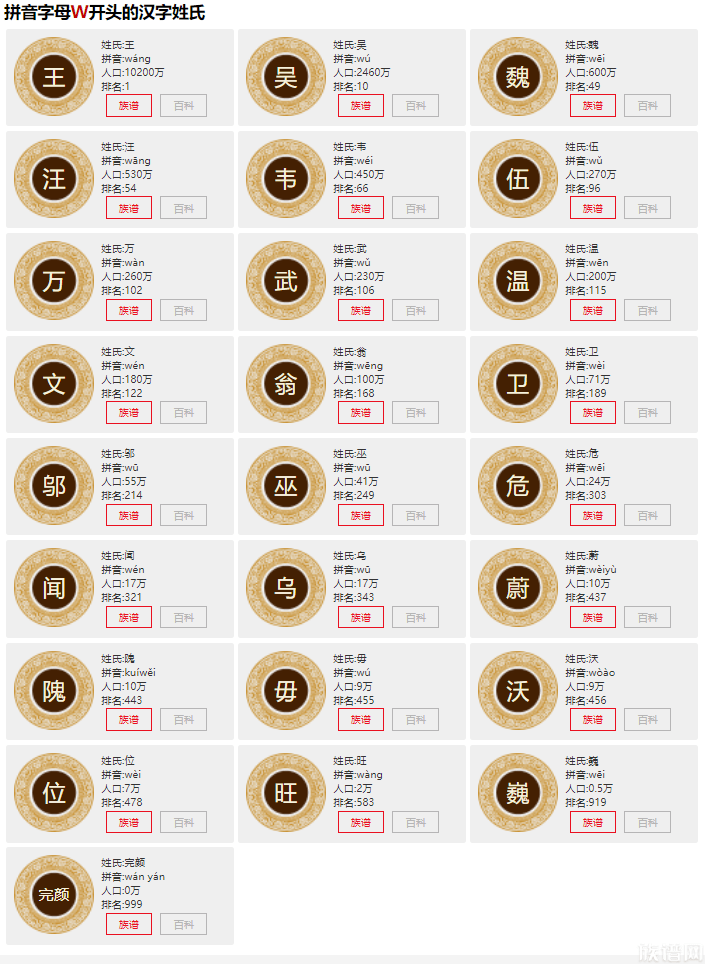Open 族谱 for surname 沃
This screenshot has height=964, width=705.
click(593, 719)
